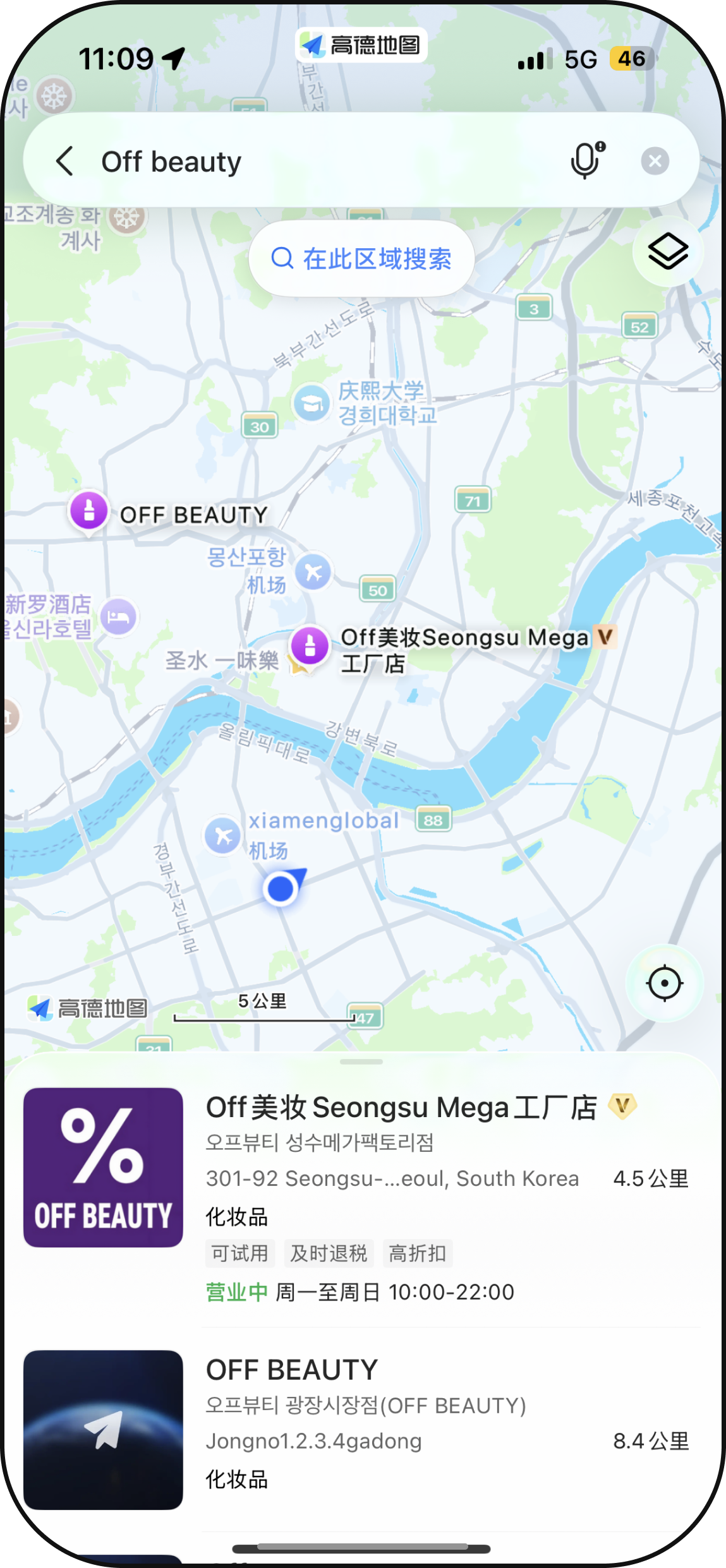Viewport: 726px width, 1568px height.
Task: Go back from the search results
Action: point(64,161)
